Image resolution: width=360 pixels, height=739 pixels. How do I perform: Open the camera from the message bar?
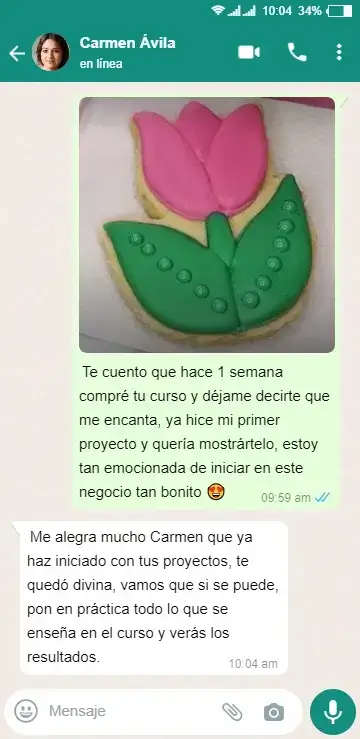coord(274,712)
